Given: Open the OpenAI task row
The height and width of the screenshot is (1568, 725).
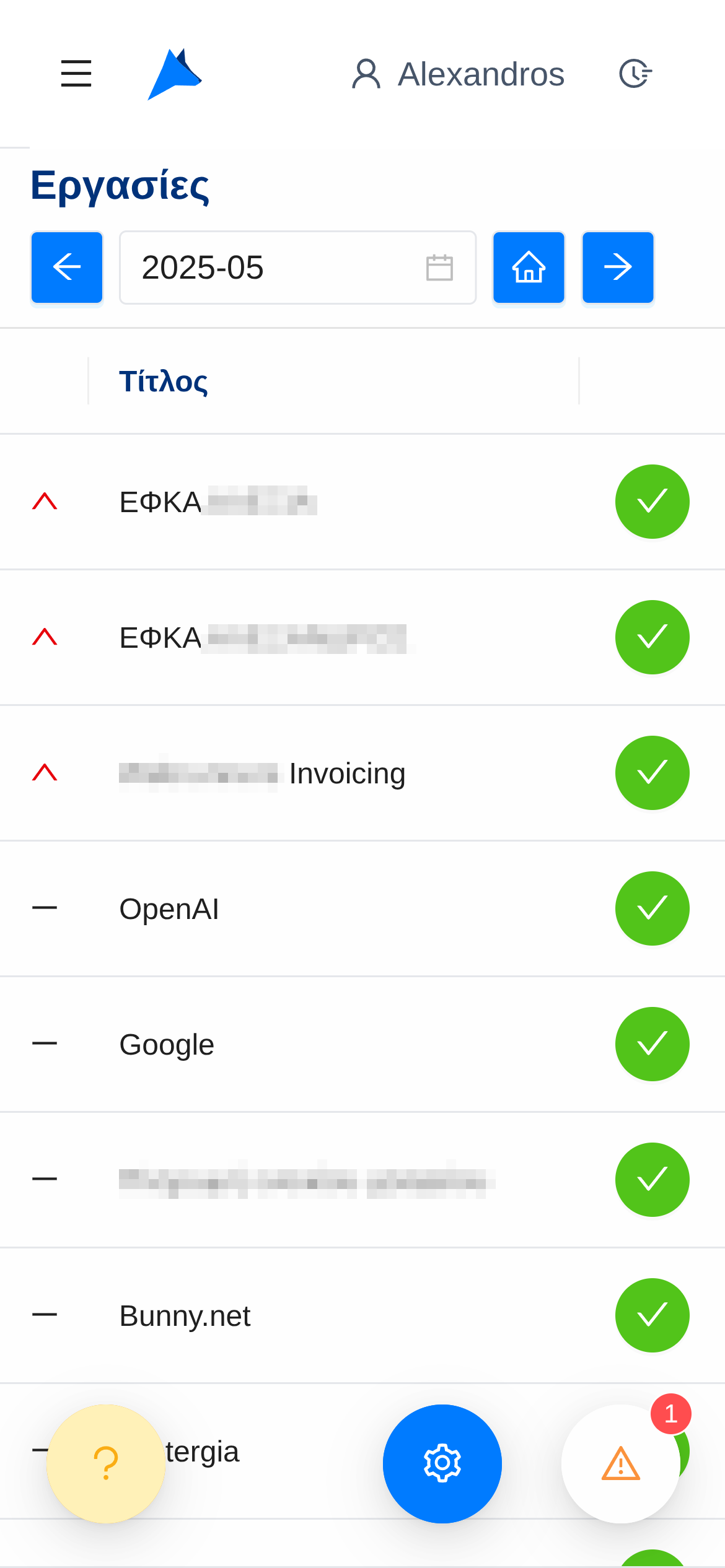Looking at the screenshot, I should [169, 909].
